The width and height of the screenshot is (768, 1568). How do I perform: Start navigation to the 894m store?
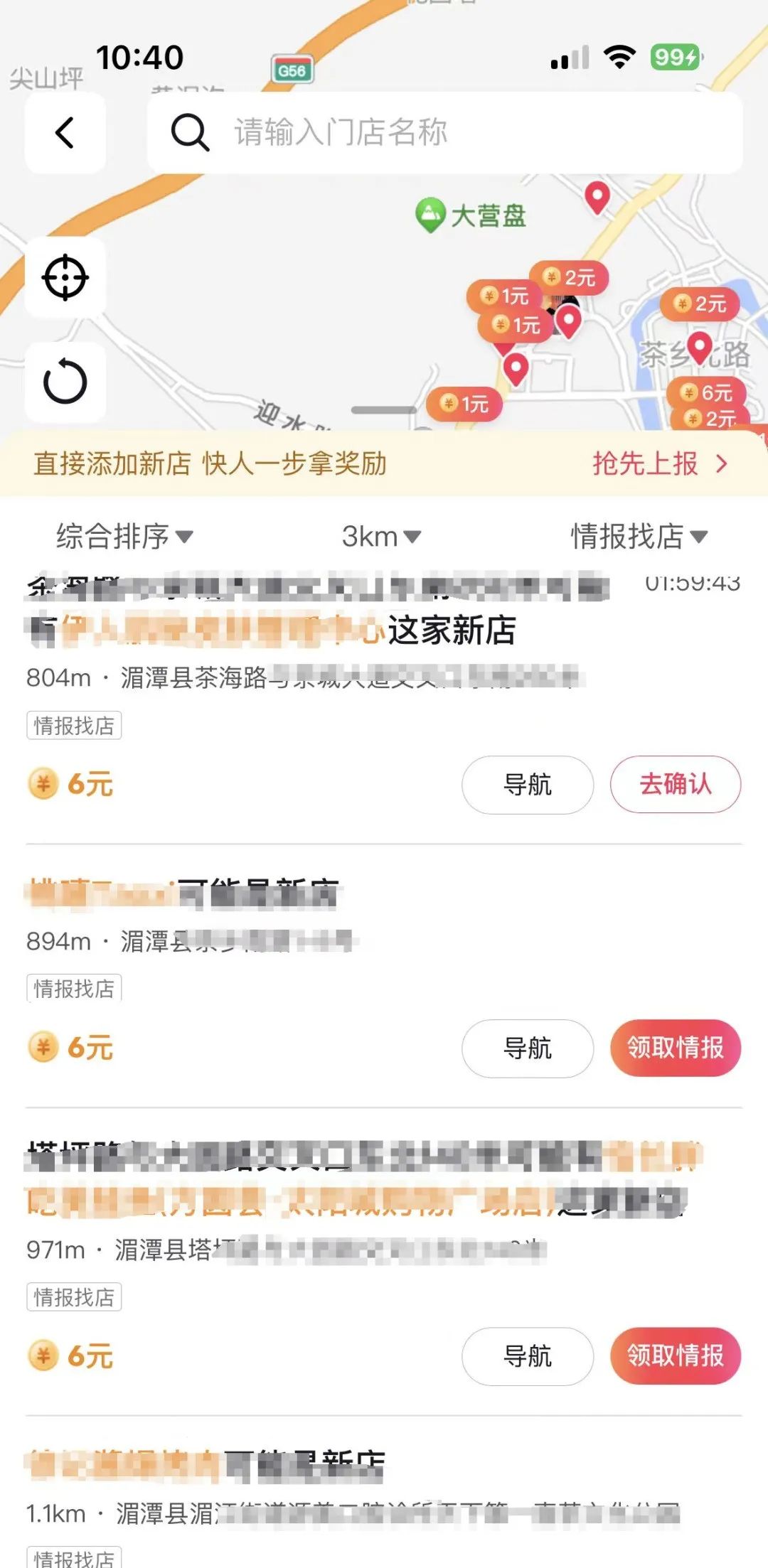(528, 1048)
